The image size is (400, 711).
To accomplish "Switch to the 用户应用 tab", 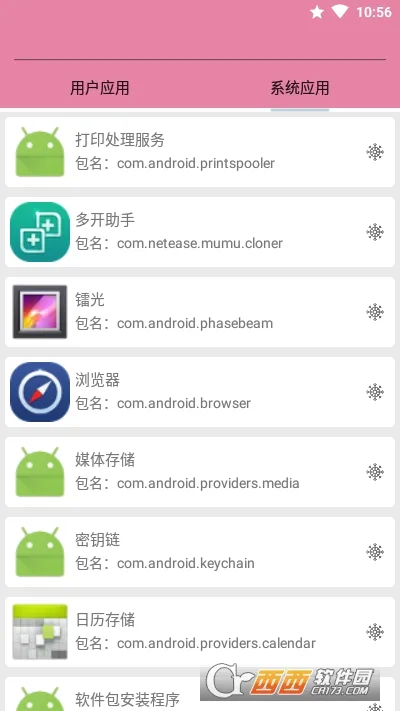I will pos(100,88).
